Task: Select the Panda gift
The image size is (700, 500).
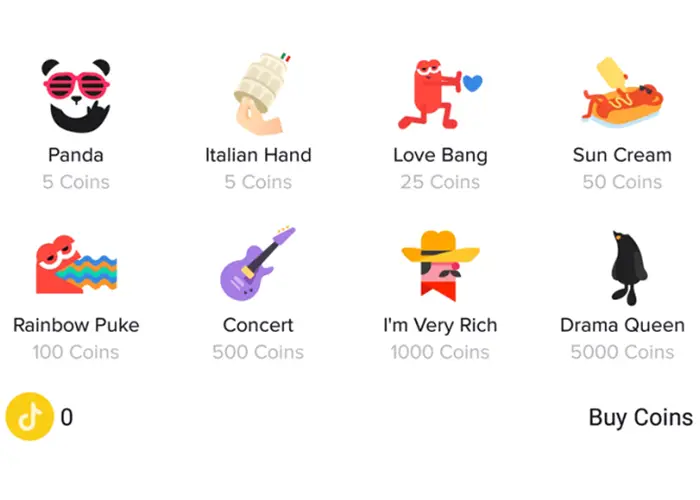Action: (x=76, y=97)
